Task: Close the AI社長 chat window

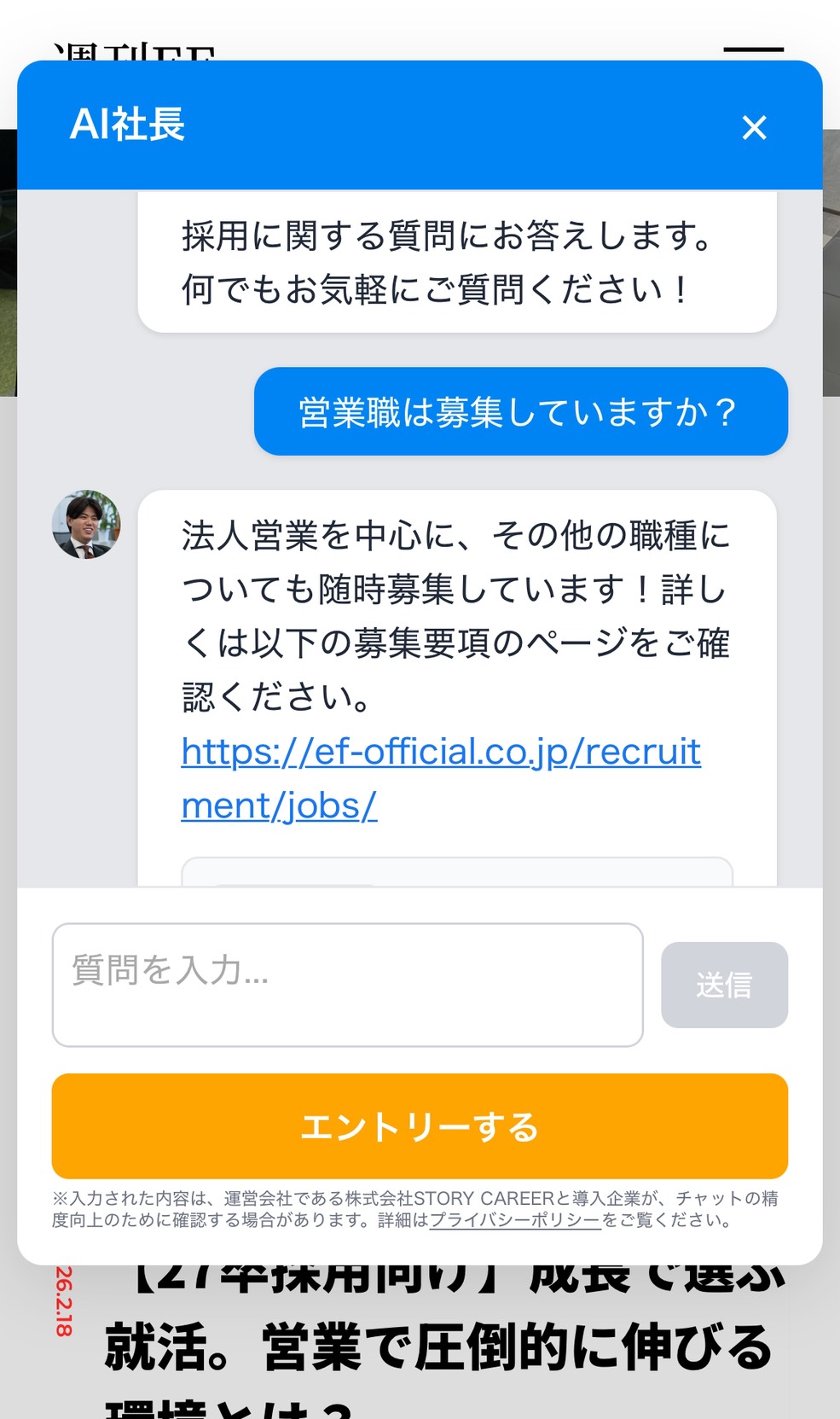Action: (754, 128)
